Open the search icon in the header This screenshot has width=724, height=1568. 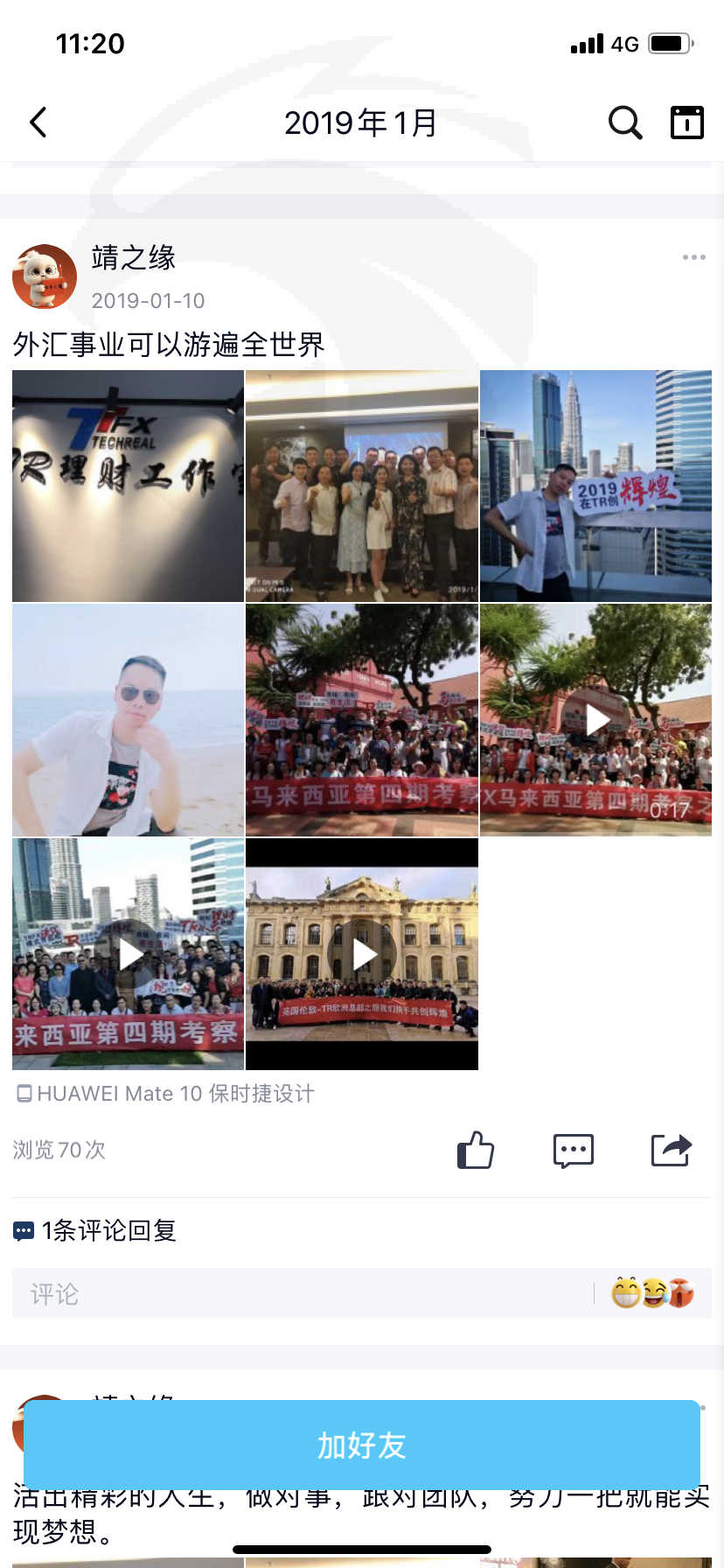click(x=625, y=122)
